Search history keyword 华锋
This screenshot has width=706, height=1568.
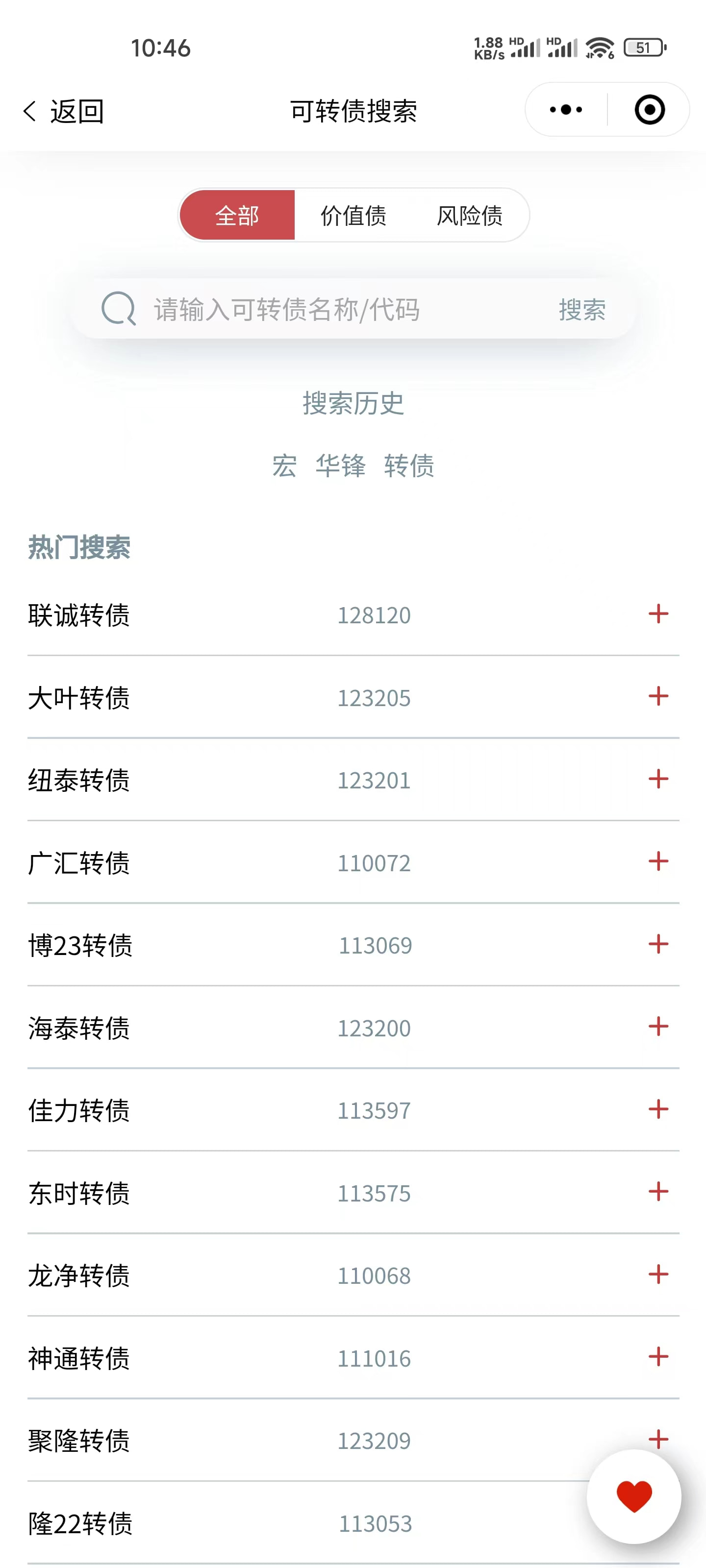tap(341, 466)
